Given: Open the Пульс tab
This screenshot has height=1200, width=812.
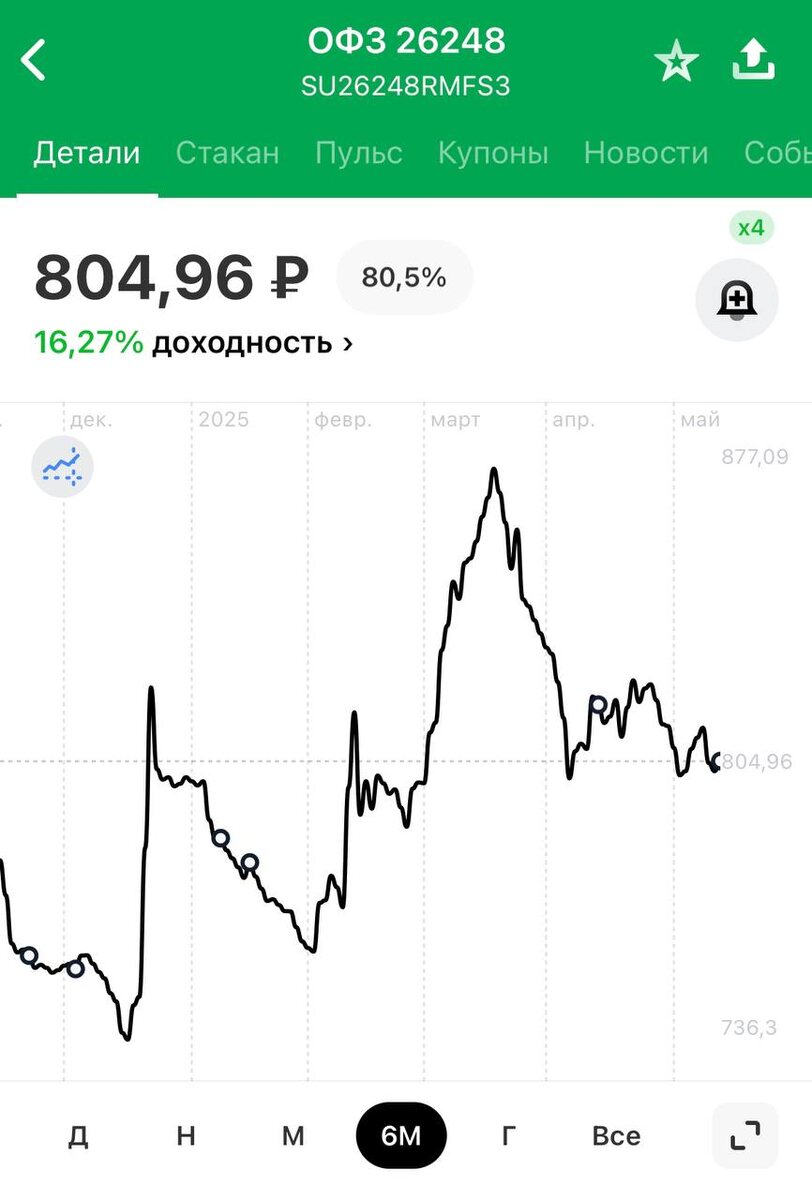Looking at the screenshot, I should (359, 153).
